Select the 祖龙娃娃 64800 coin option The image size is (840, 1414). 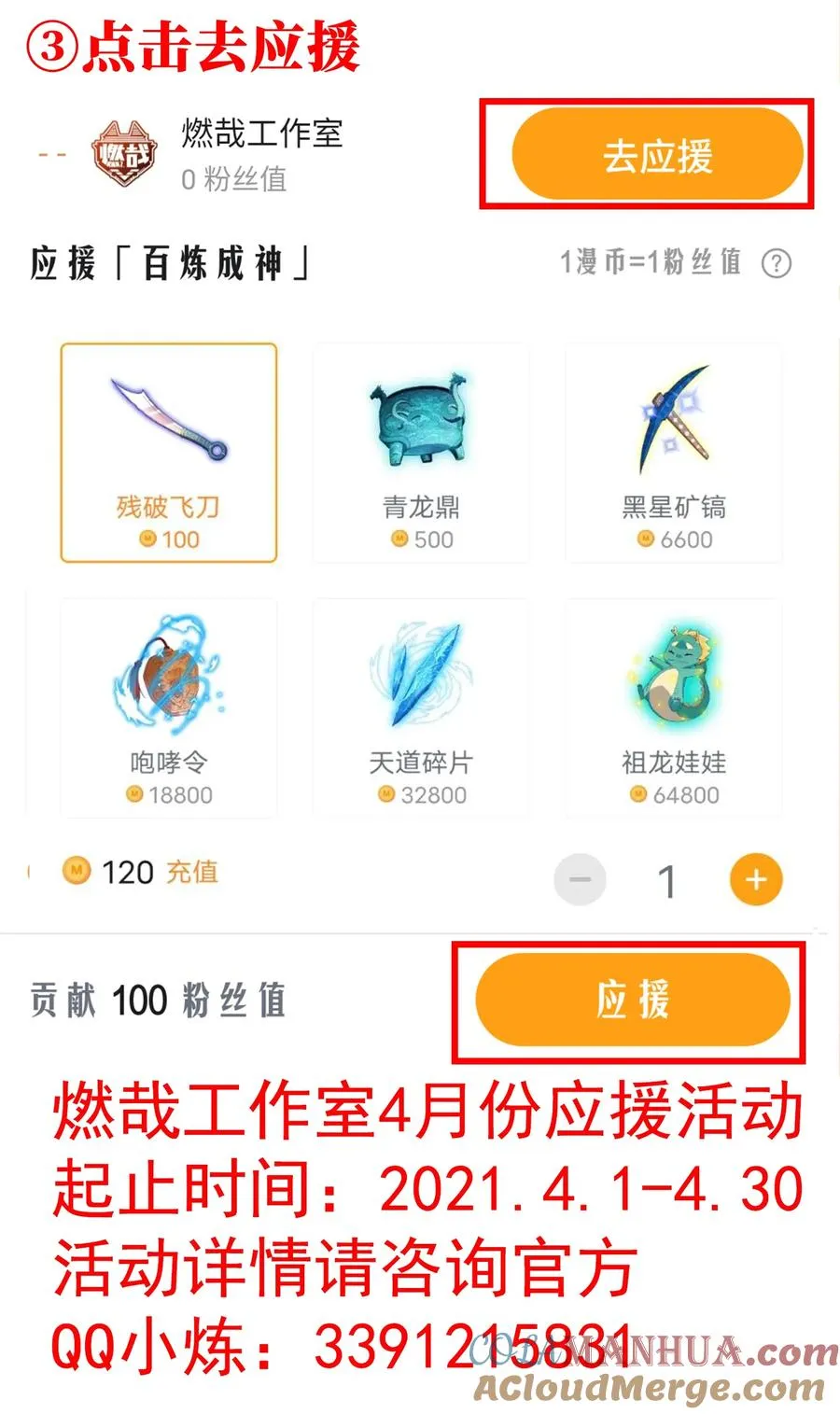[x=673, y=709]
